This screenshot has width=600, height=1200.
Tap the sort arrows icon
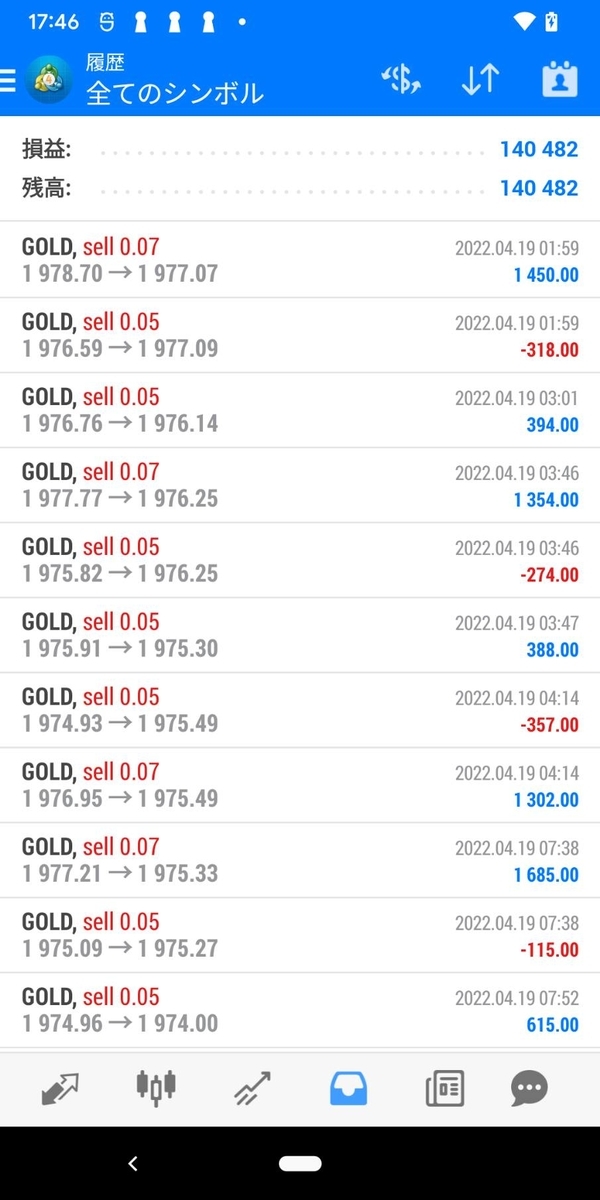point(480,80)
